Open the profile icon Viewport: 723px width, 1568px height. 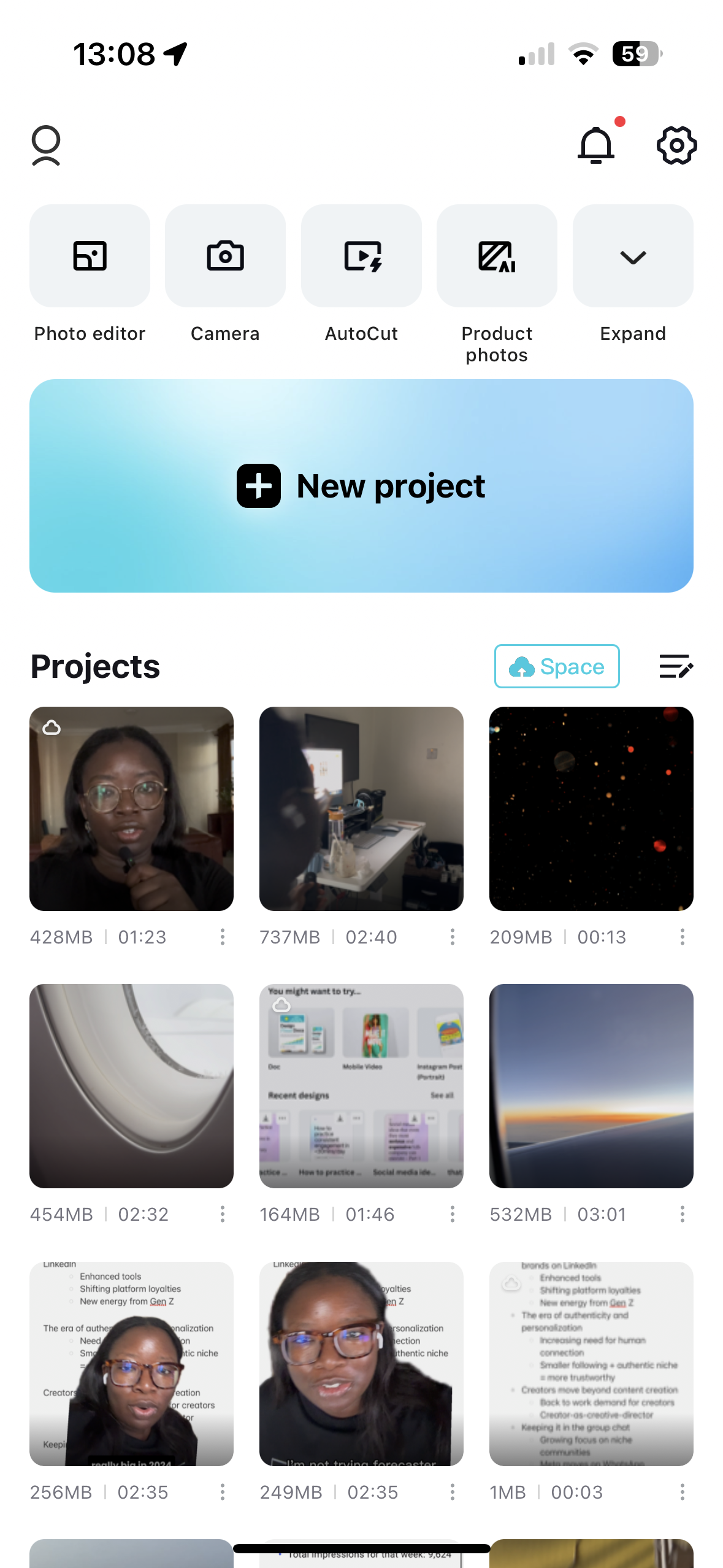coord(46,145)
